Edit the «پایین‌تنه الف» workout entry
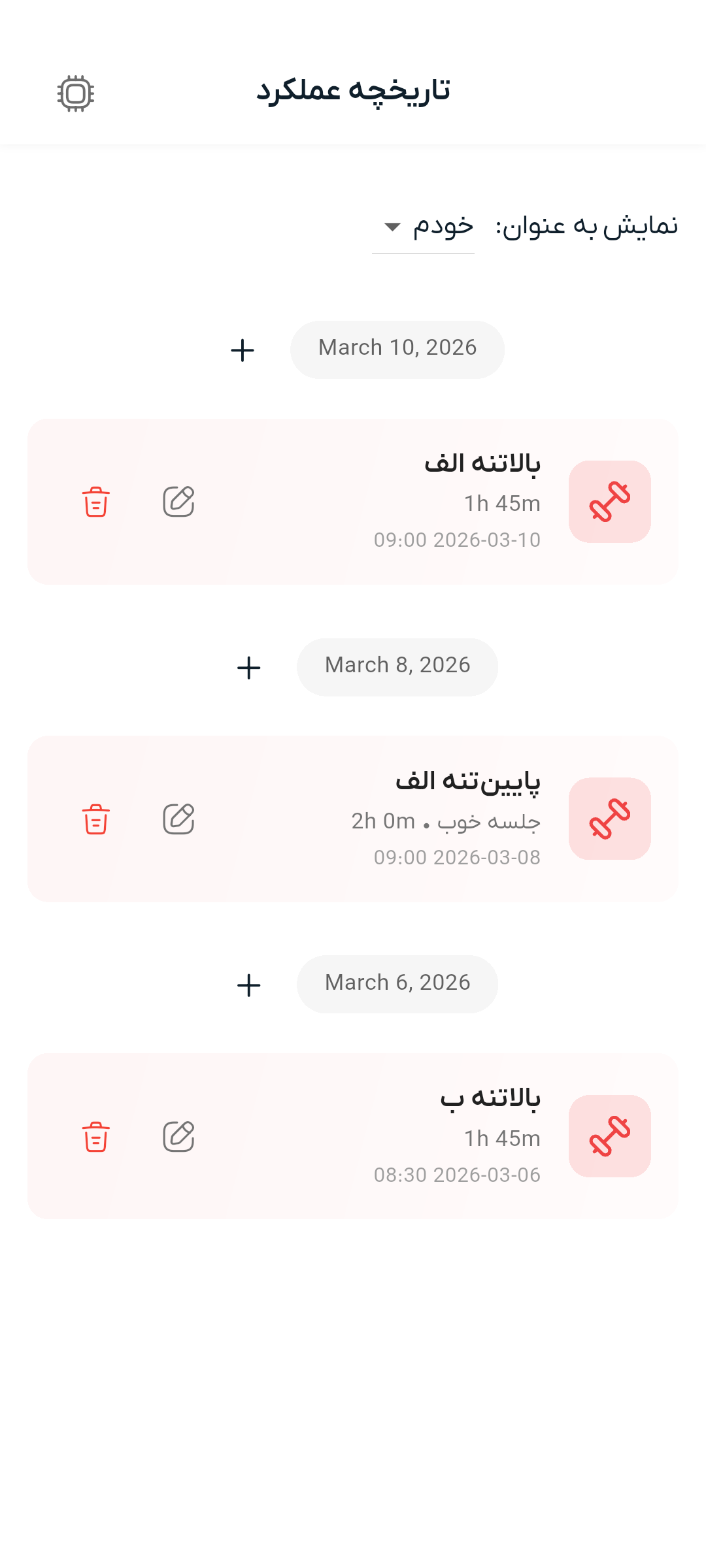 pyautogui.click(x=178, y=819)
